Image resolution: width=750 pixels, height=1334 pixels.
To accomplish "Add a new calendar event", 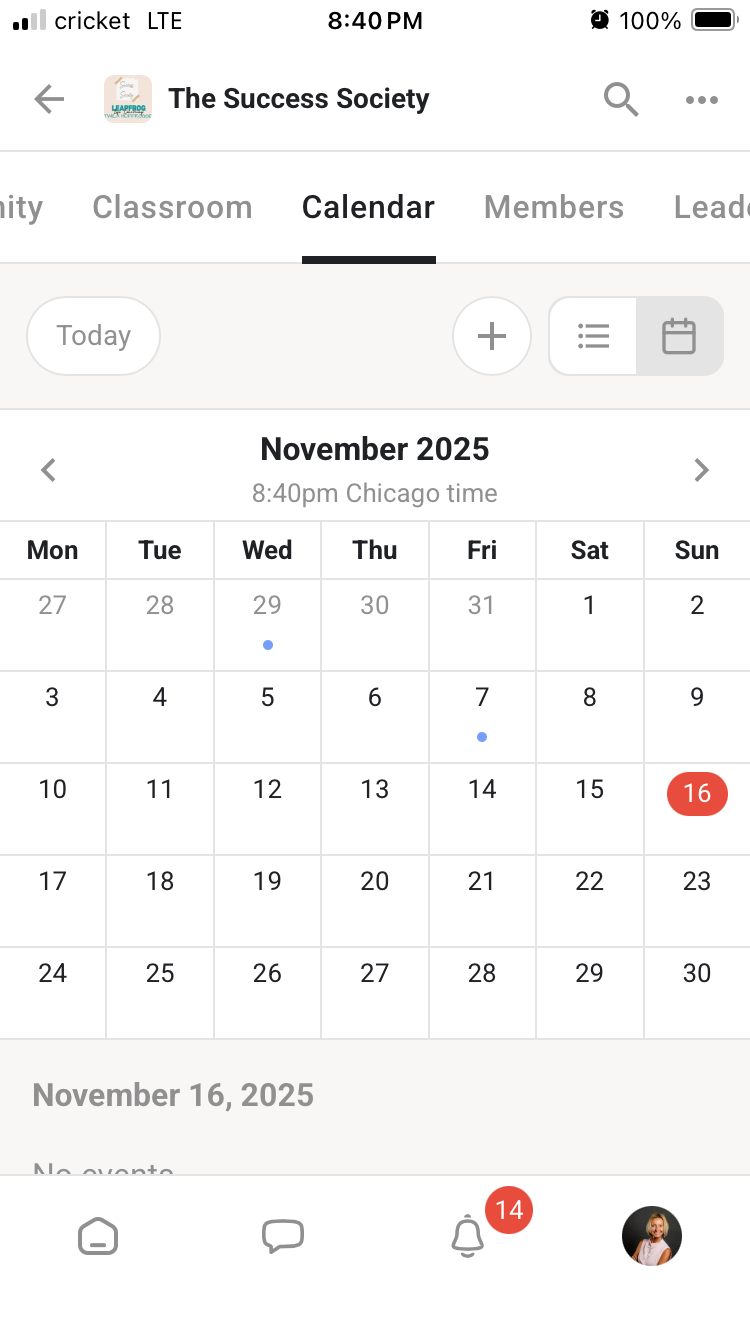I will coord(491,336).
